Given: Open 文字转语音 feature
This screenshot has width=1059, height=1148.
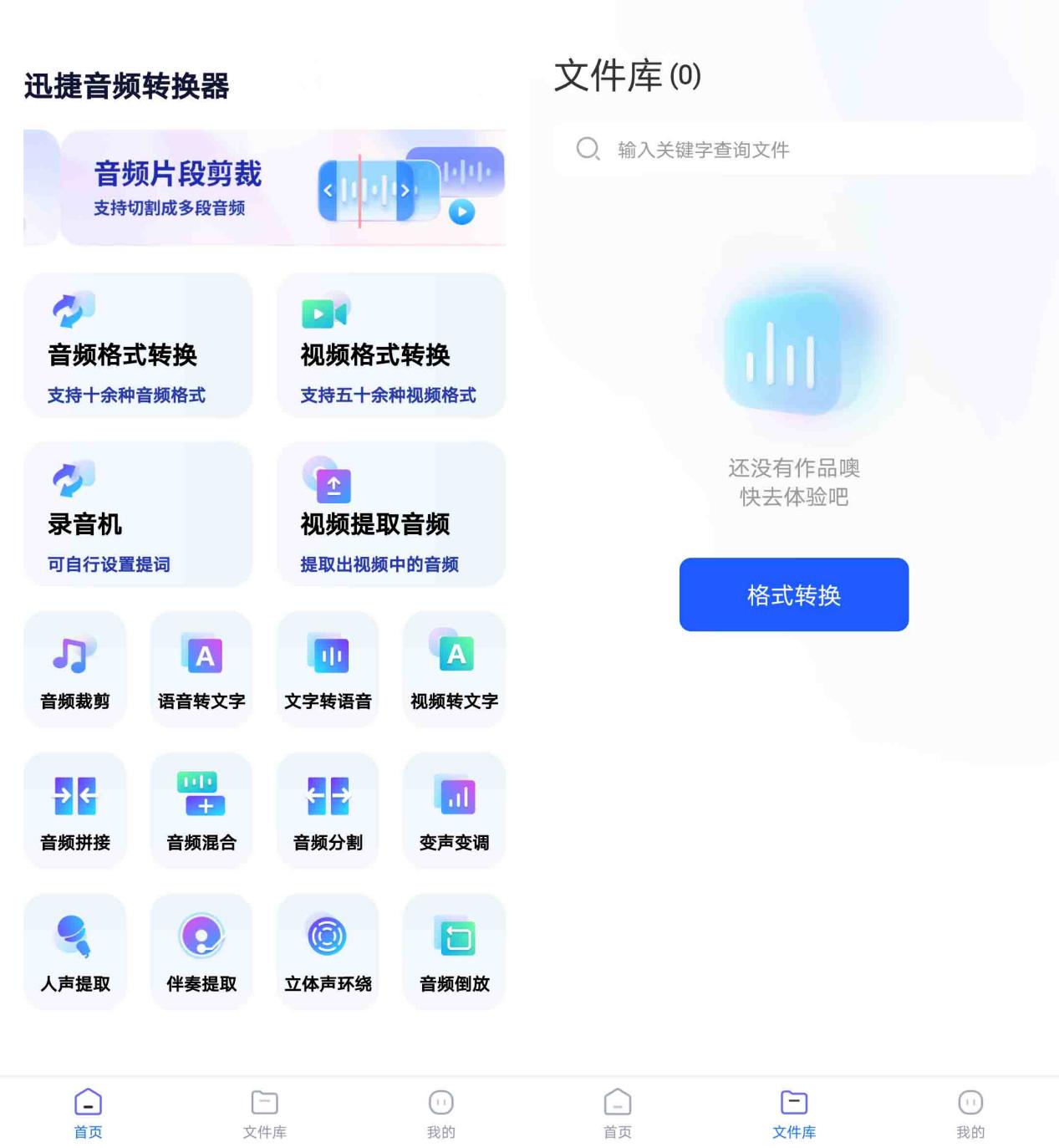Looking at the screenshot, I should (x=328, y=669).
